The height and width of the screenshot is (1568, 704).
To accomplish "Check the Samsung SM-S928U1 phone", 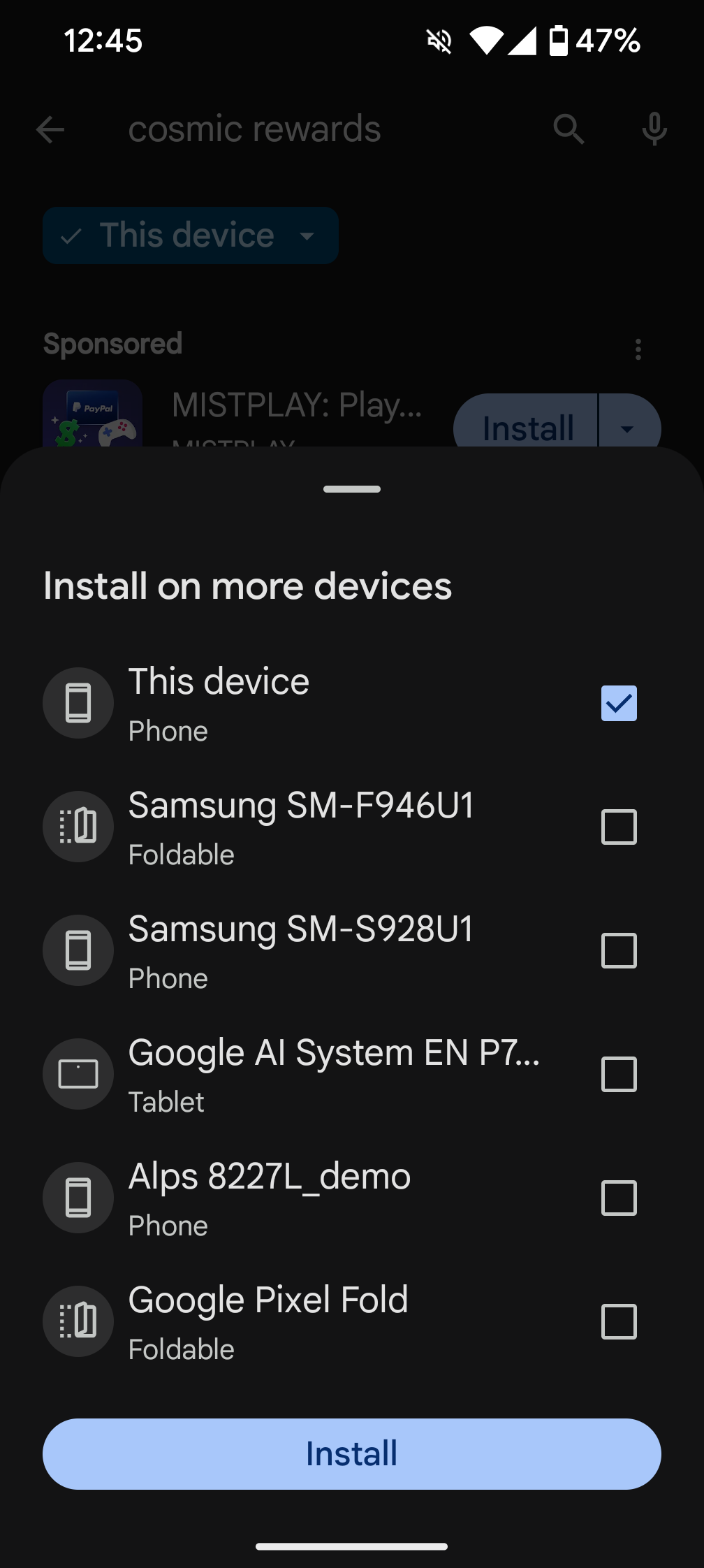I will (619, 950).
